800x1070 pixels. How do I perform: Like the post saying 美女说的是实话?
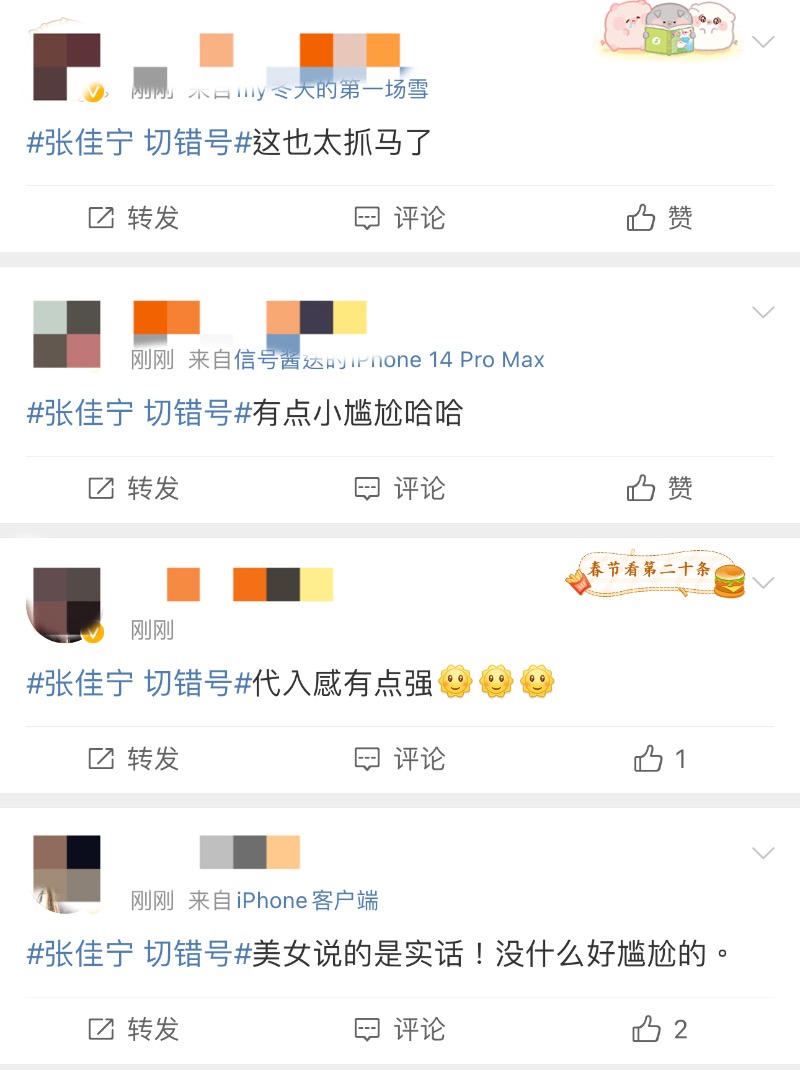tap(660, 1029)
